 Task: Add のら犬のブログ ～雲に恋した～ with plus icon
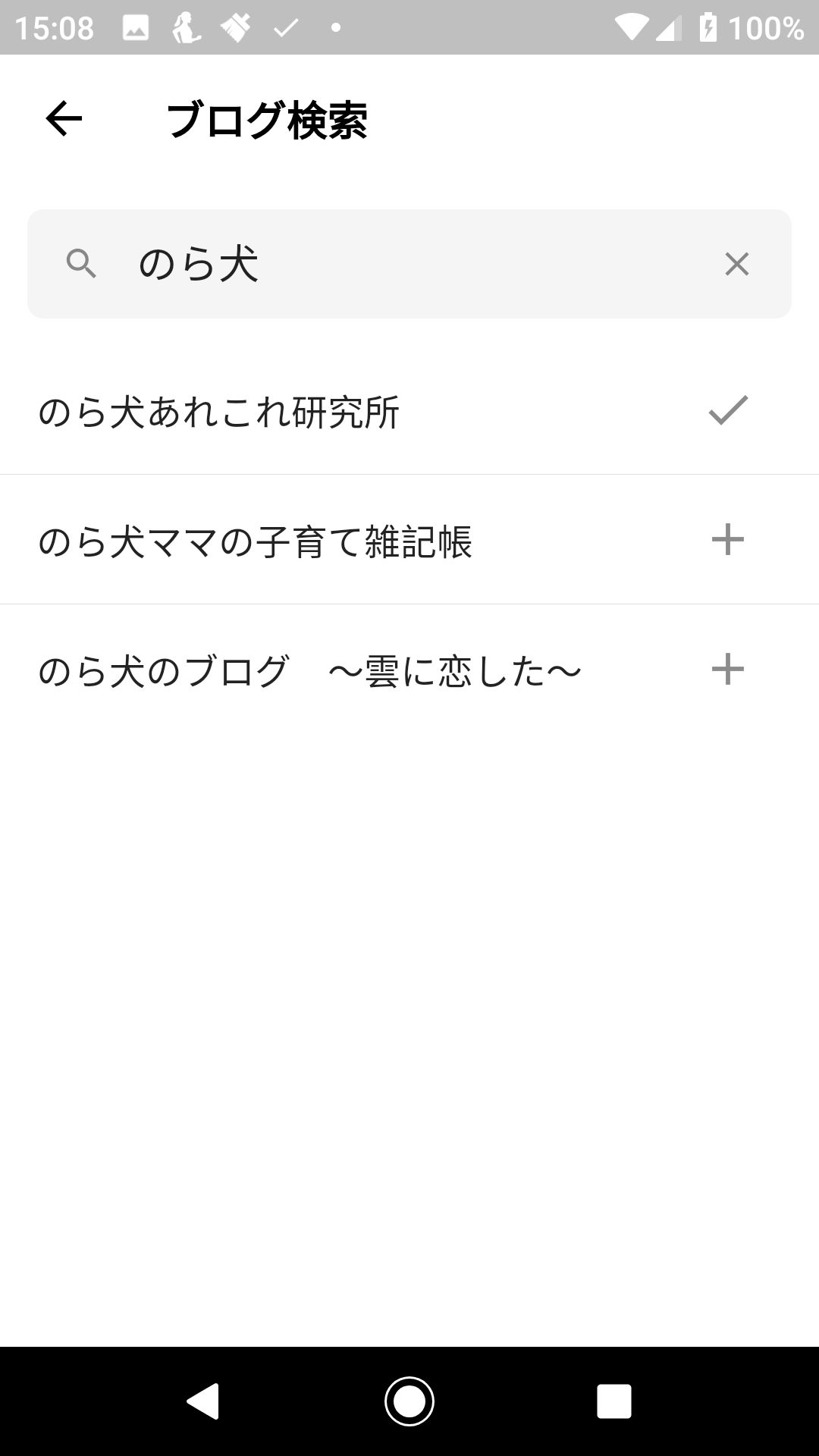(728, 670)
